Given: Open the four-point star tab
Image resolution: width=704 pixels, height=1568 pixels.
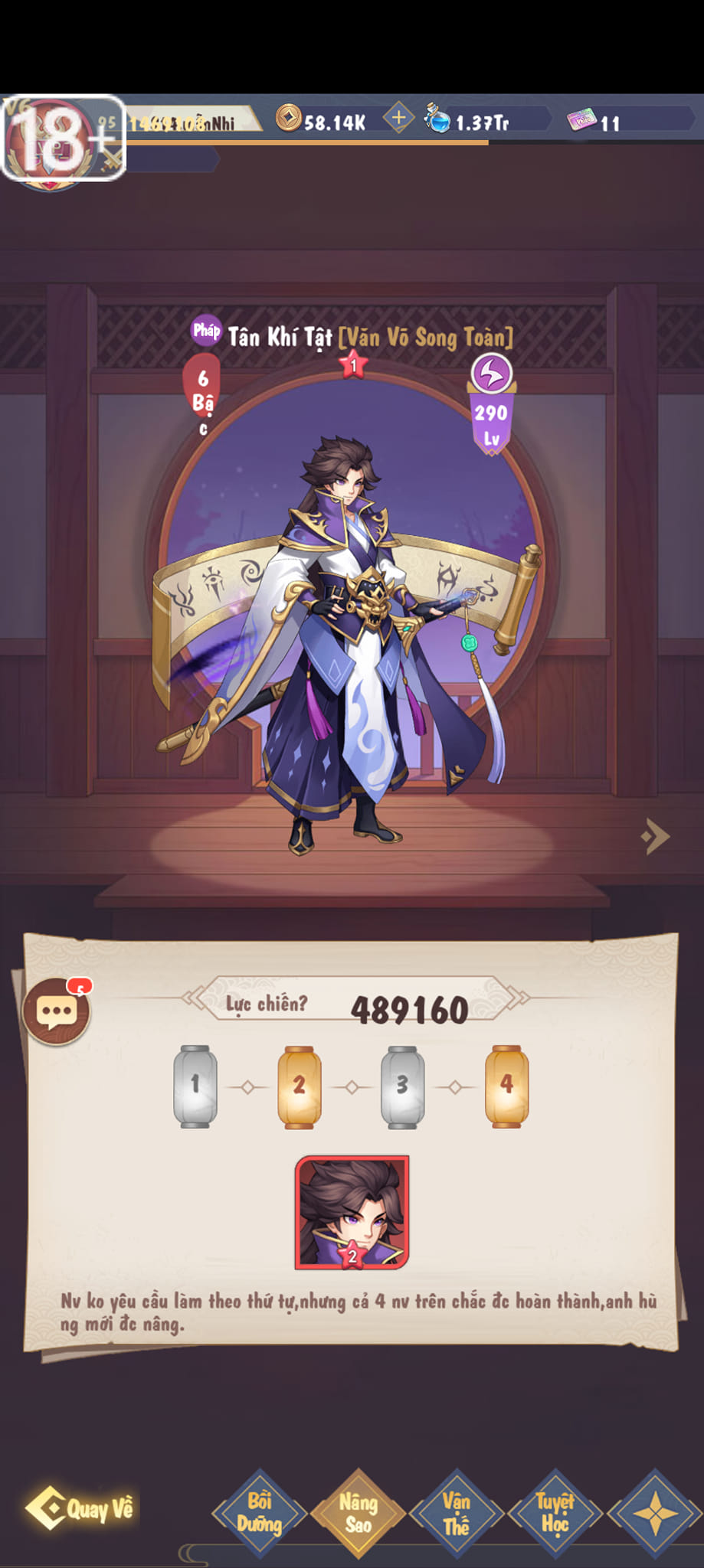Looking at the screenshot, I should pyautogui.click(x=653, y=1512).
